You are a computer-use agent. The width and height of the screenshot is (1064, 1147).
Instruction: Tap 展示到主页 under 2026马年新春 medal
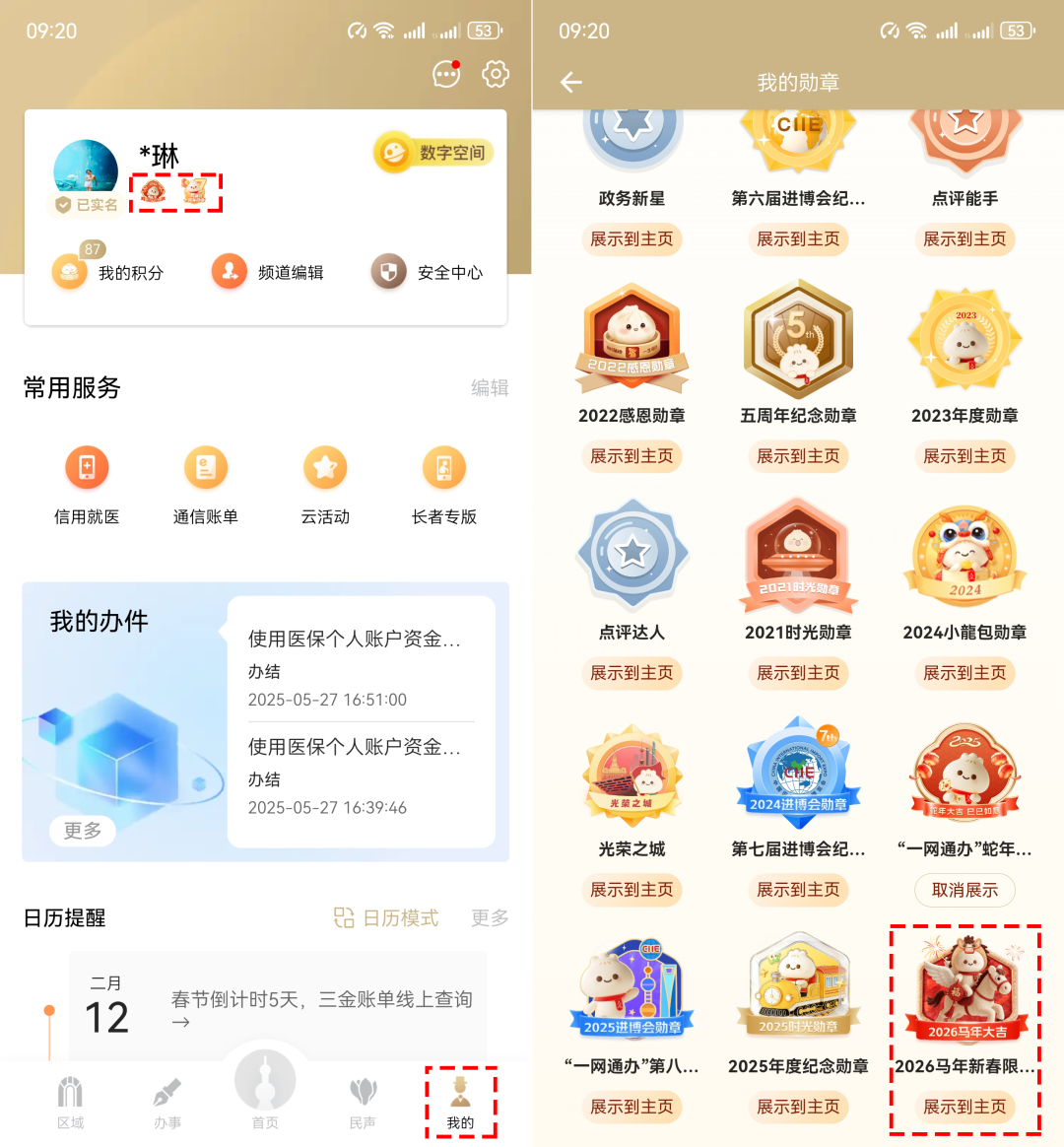pos(964,1107)
